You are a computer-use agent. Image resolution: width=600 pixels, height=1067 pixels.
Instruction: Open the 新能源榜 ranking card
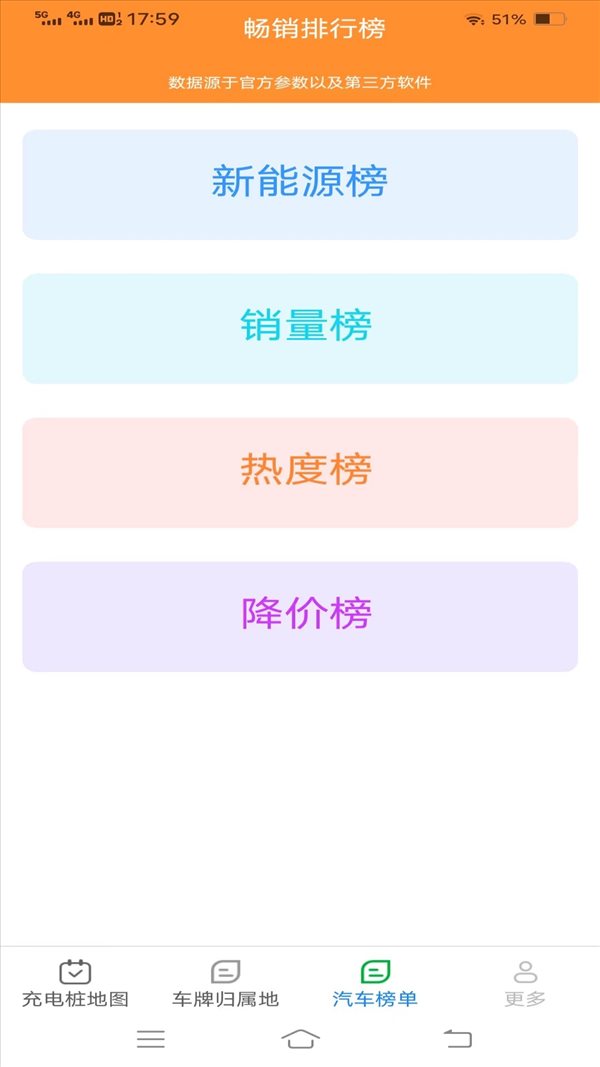coord(300,184)
